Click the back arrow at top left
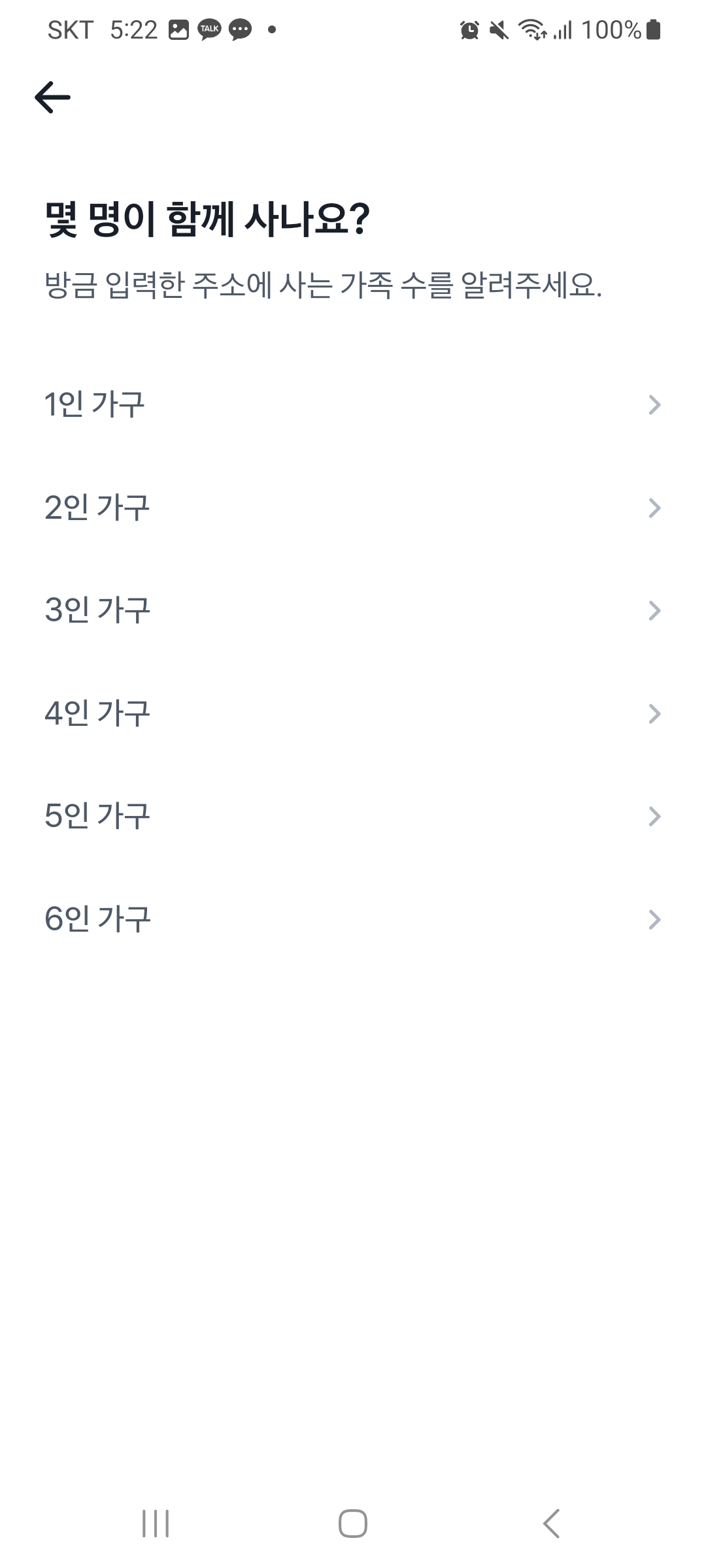This screenshot has width=706, height=1568. click(x=52, y=97)
